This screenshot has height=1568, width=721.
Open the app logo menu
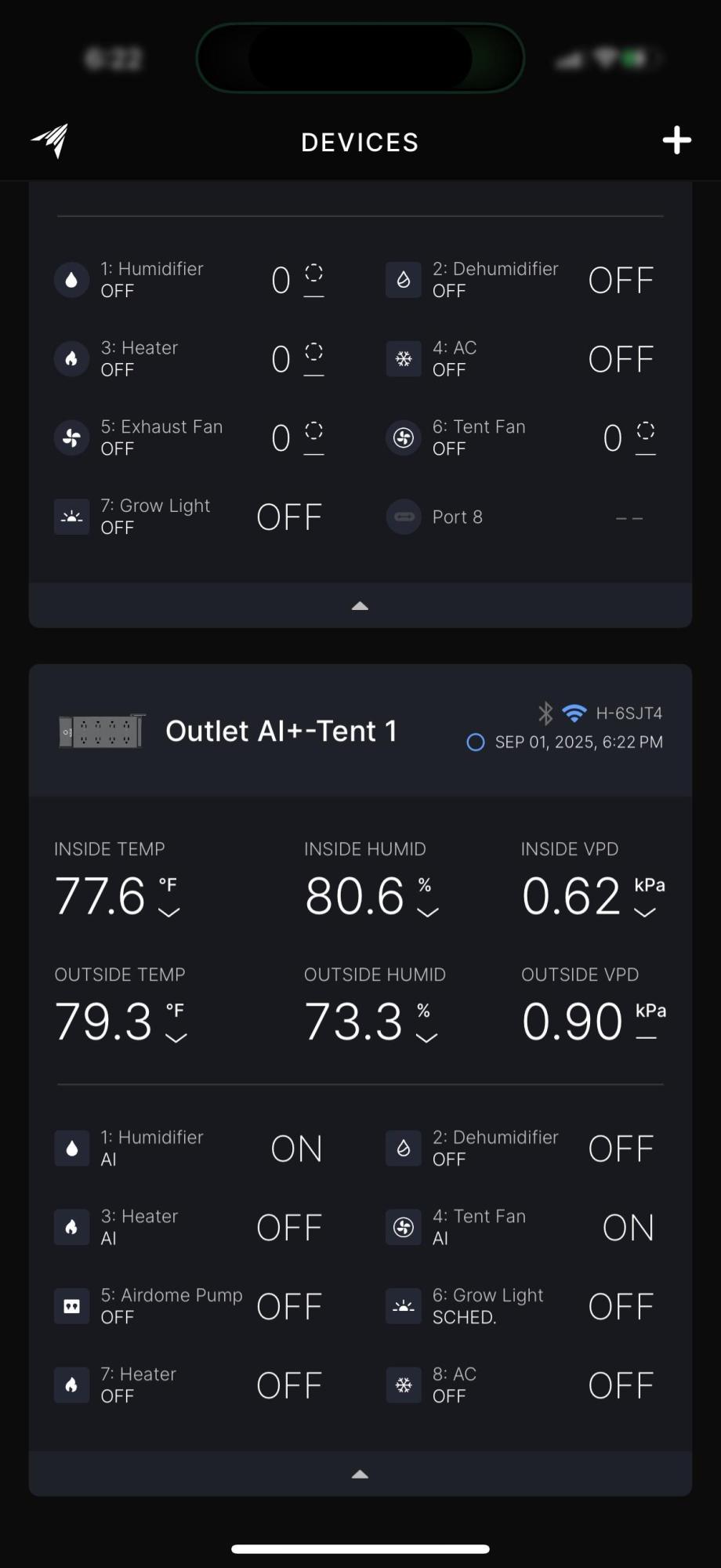click(x=50, y=141)
